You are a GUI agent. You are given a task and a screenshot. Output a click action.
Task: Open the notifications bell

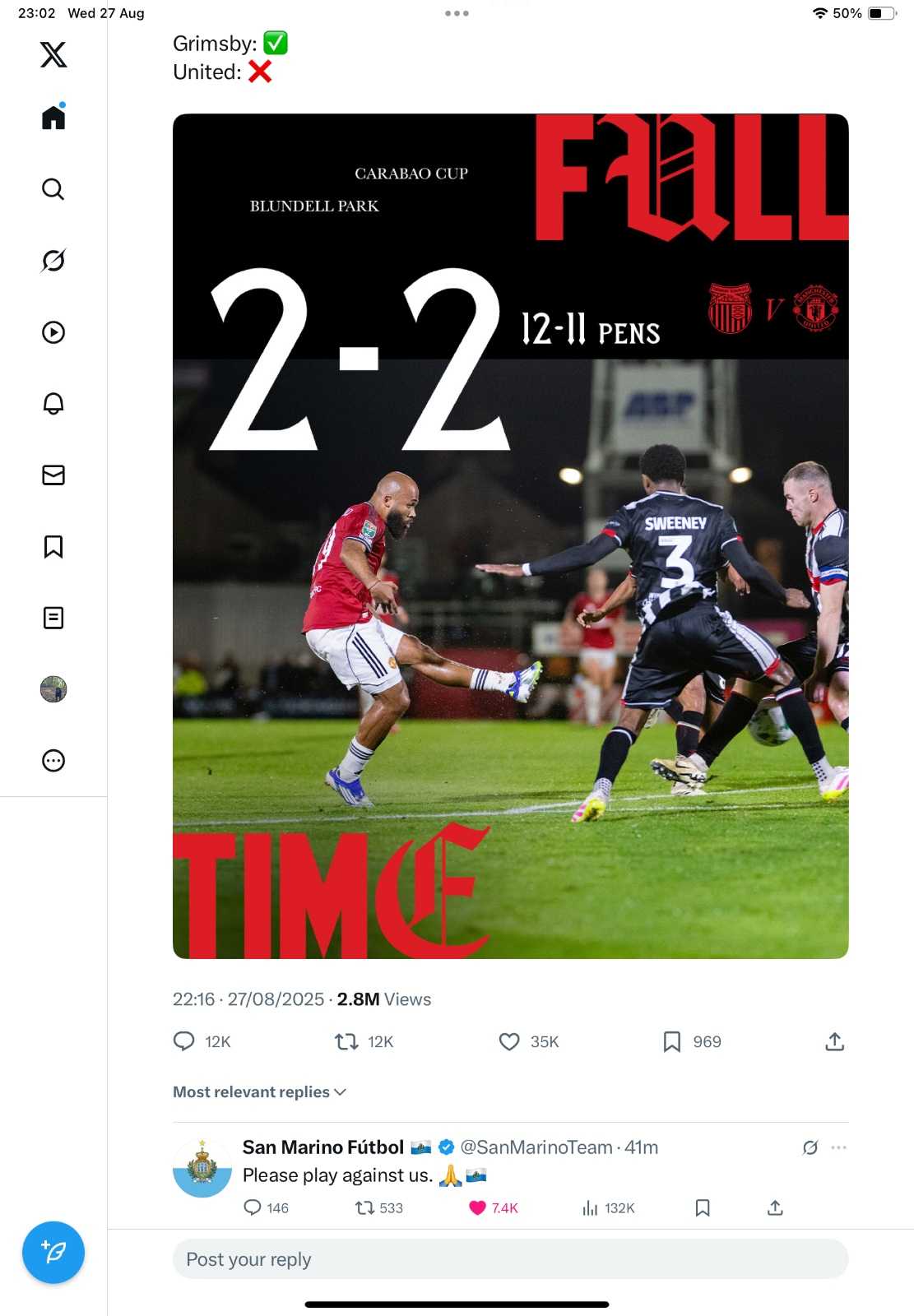(53, 404)
